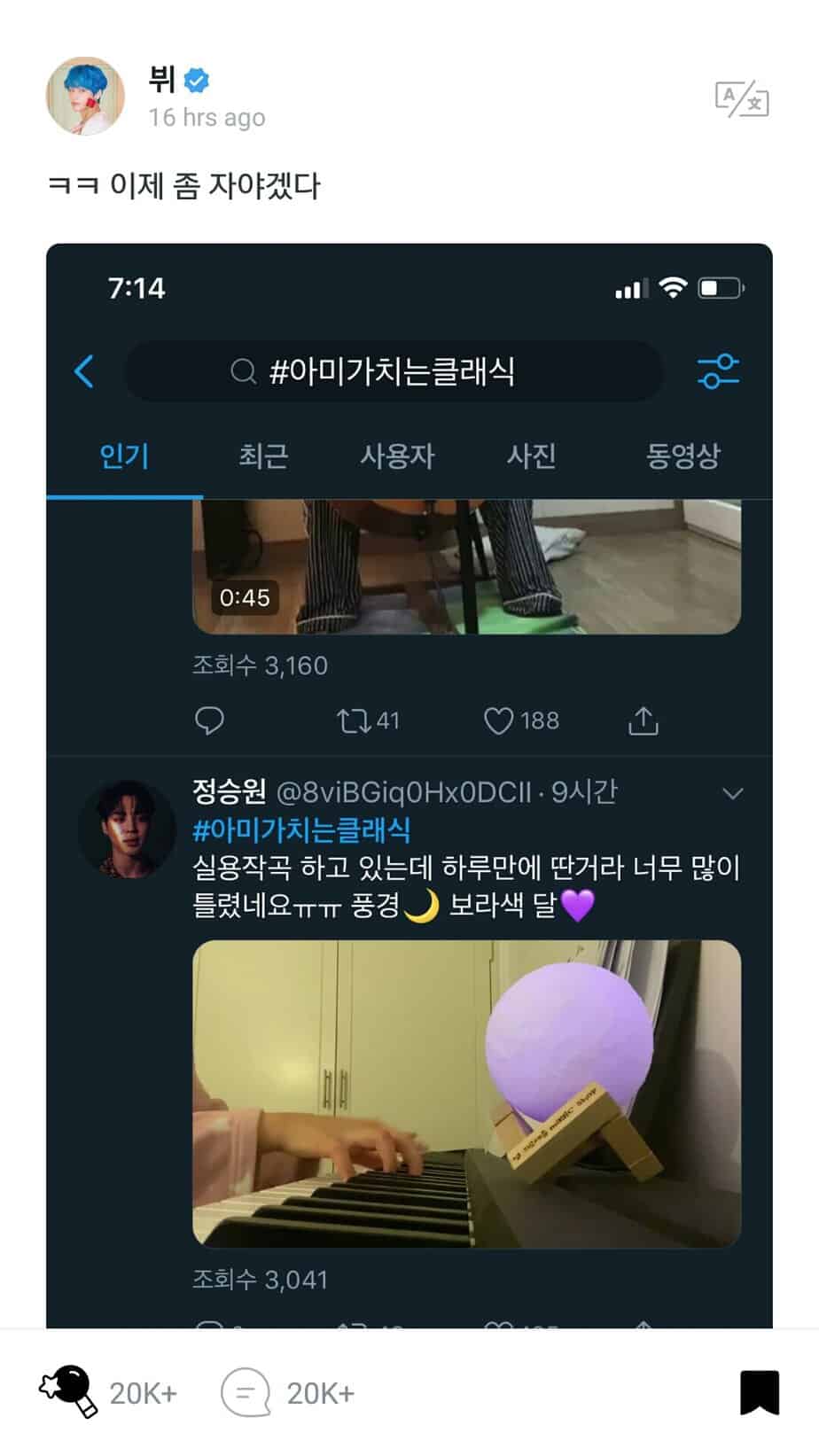Bookmark this post
This screenshot has width=819, height=1456.
point(759,1392)
